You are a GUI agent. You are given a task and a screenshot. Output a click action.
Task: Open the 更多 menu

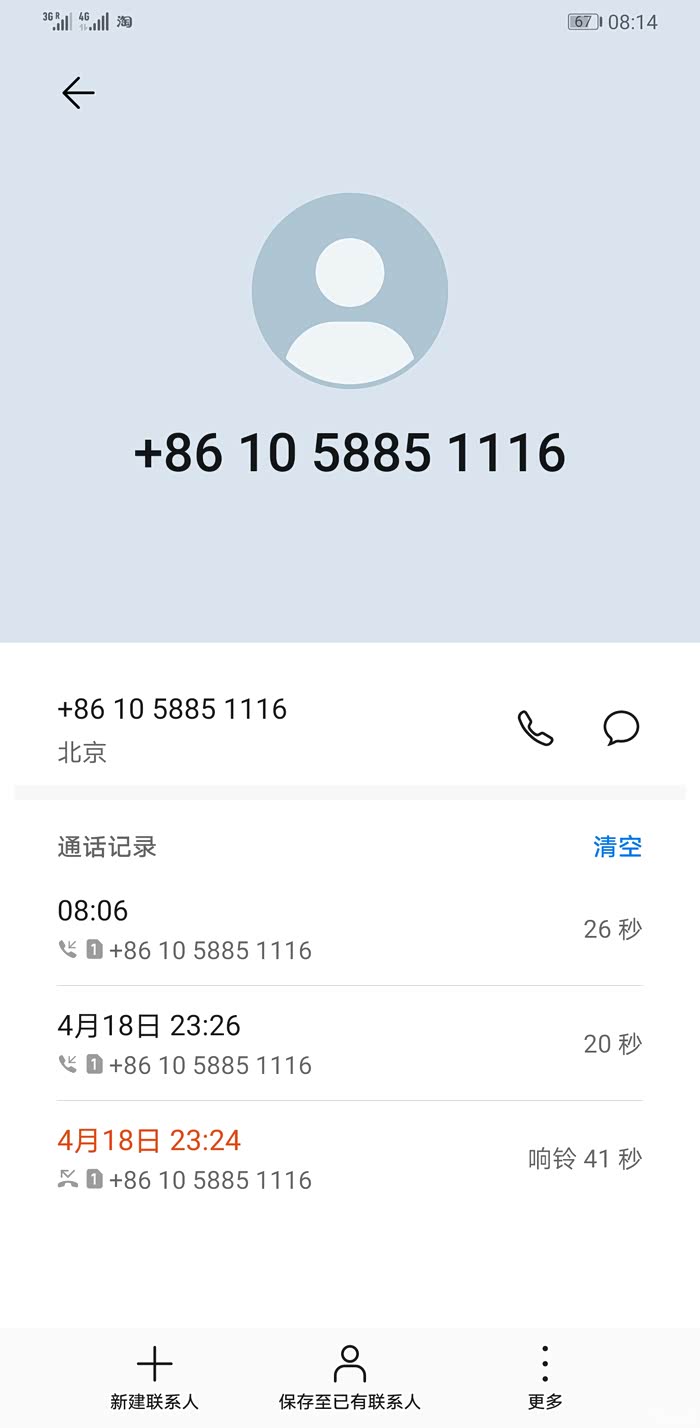pos(545,1377)
